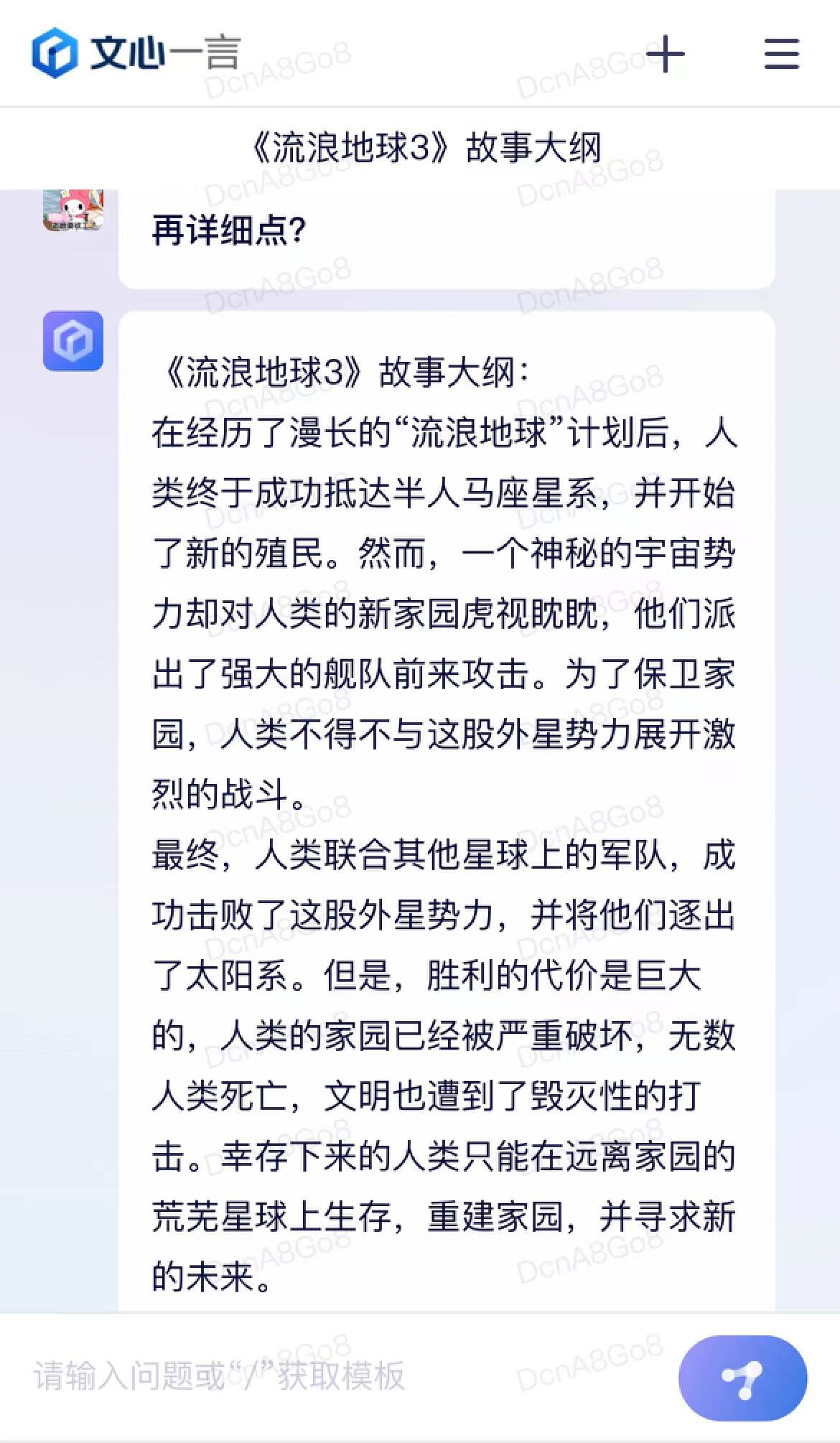Start a new chat with plus icon
The image size is (840, 1443).
click(665, 55)
